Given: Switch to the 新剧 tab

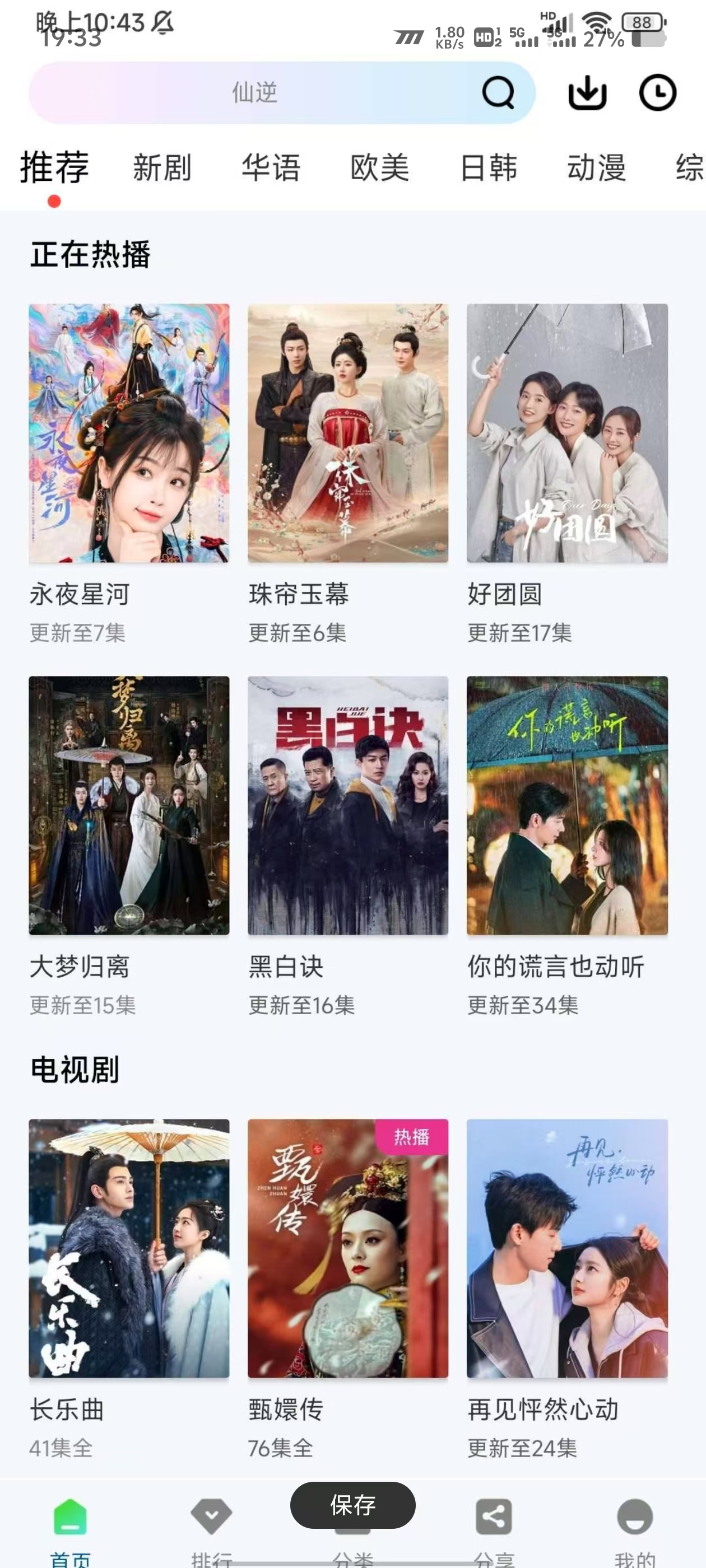Looking at the screenshot, I should (162, 167).
